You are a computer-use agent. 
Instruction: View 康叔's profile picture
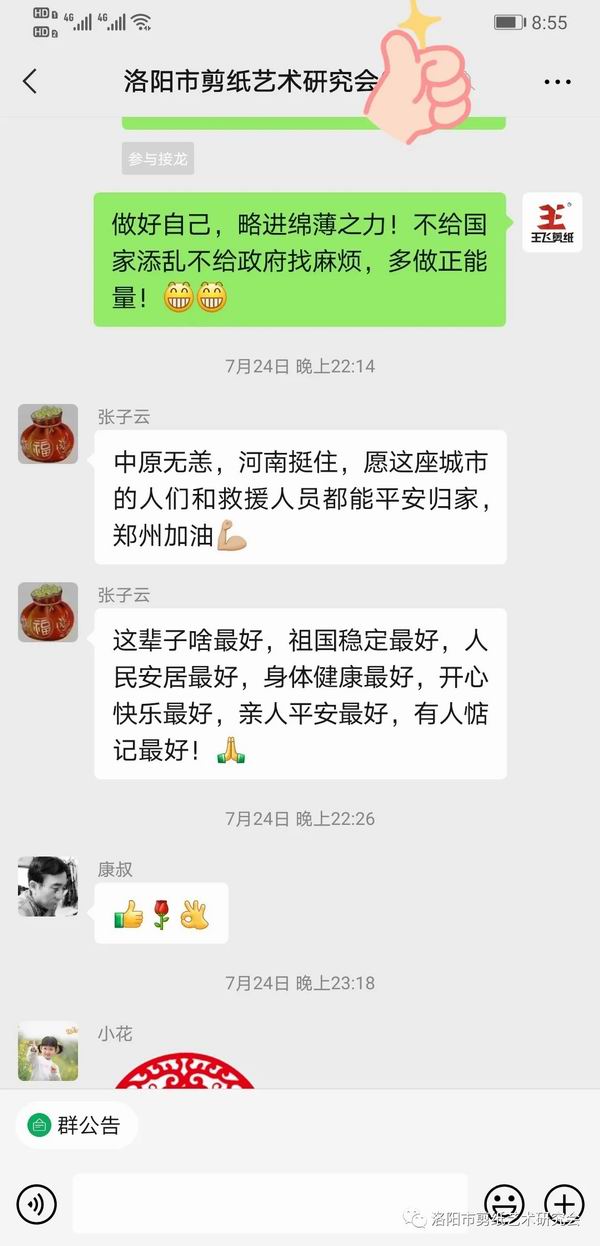point(48,886)
